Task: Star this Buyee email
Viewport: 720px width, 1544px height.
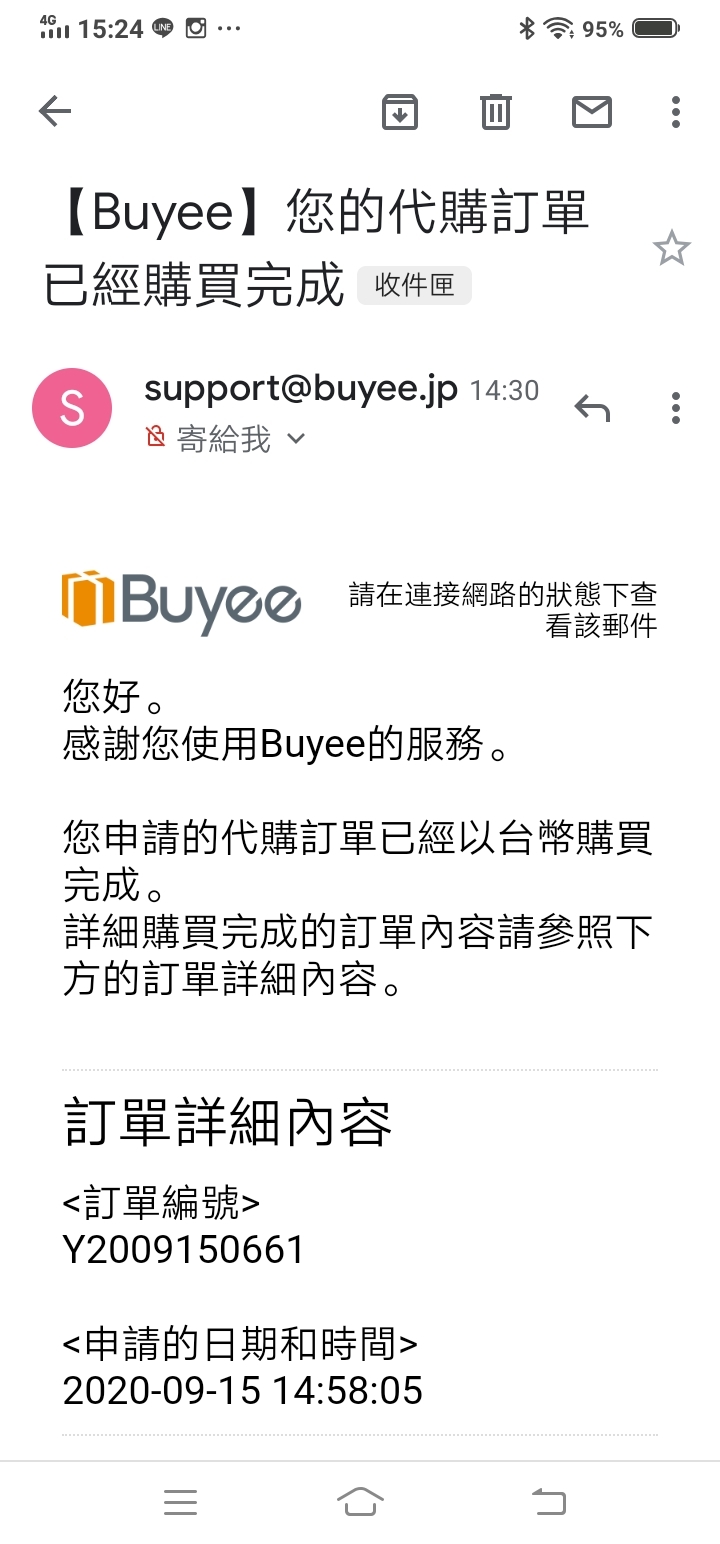Action: pos(671,249)
